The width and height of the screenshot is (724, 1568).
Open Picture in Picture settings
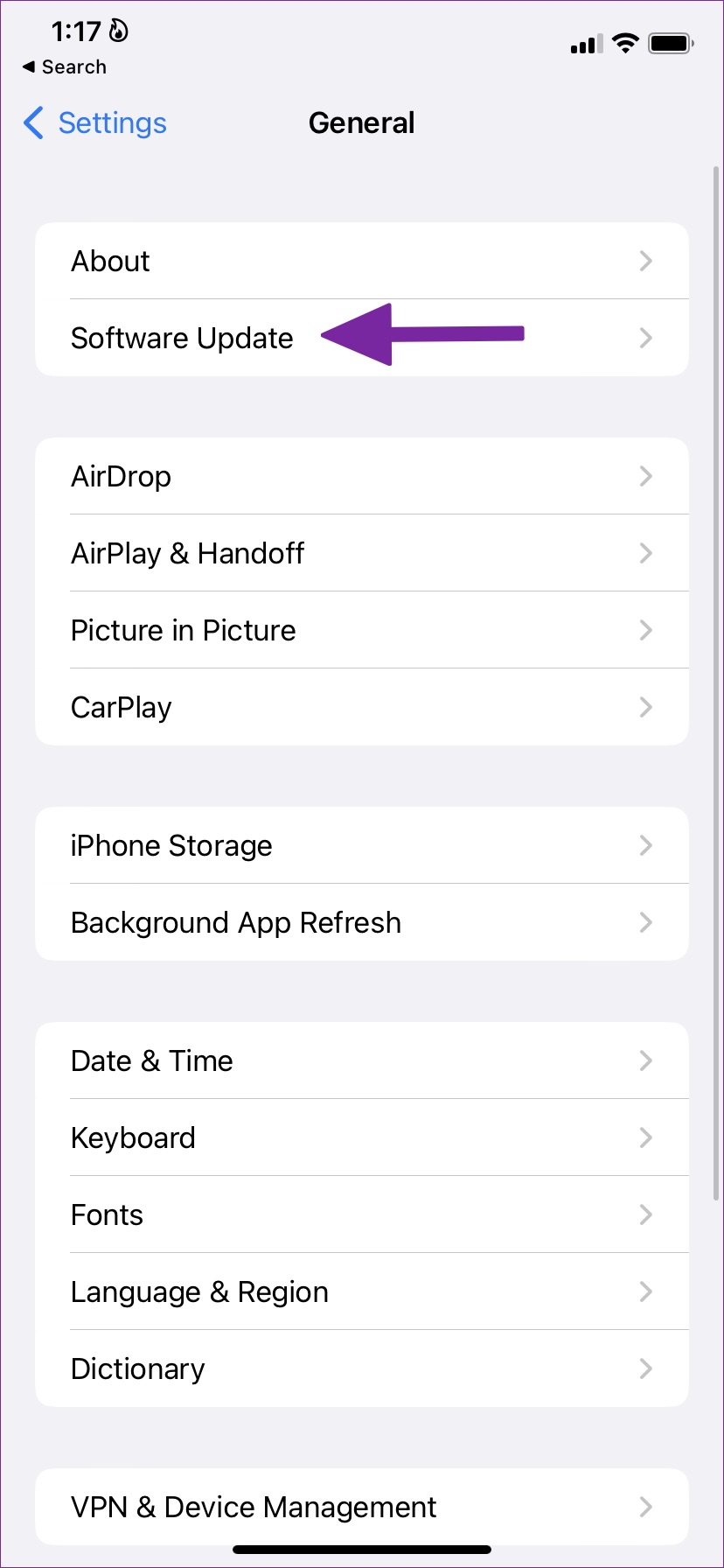(361, 630)
